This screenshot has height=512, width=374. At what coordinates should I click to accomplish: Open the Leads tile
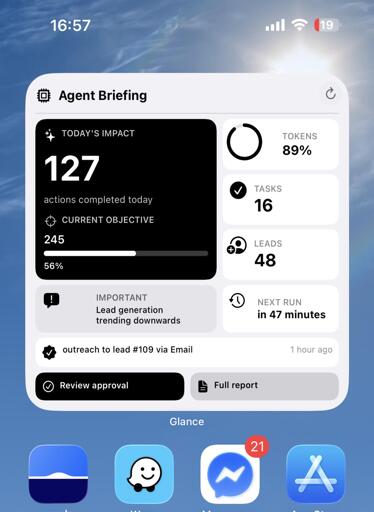click(281, 254)
